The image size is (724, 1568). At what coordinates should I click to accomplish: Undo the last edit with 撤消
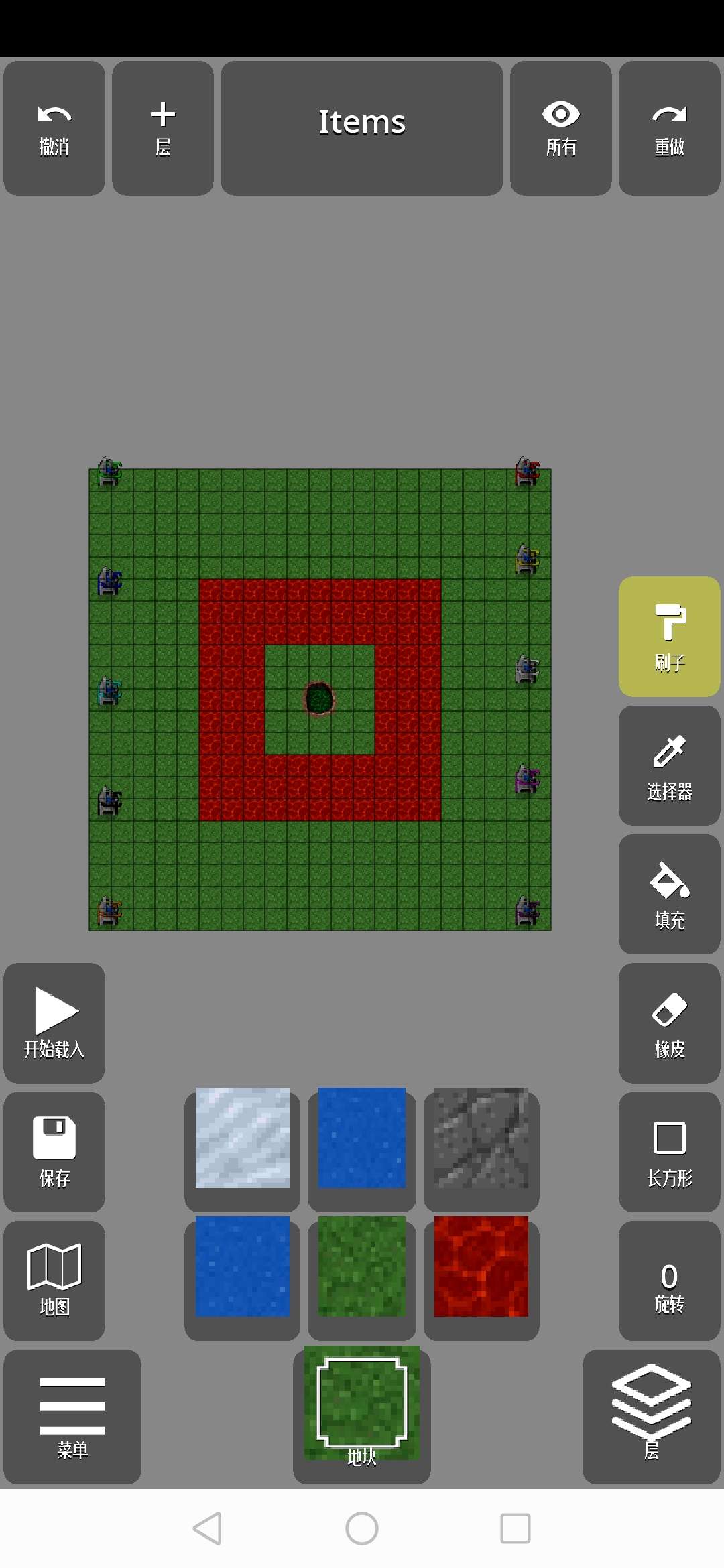pyautogui.click(x=54, y=128)
